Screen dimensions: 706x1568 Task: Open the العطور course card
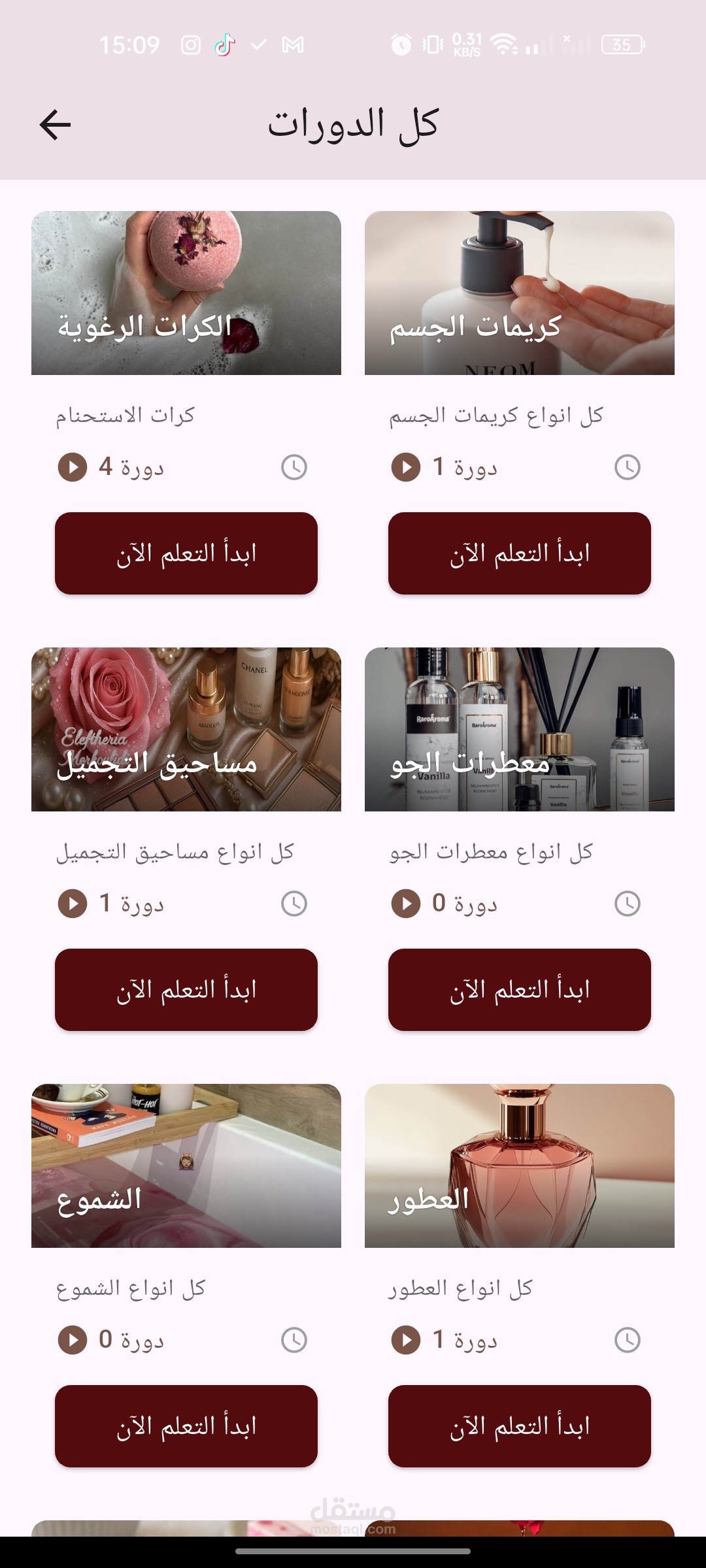pos(520,1166)
